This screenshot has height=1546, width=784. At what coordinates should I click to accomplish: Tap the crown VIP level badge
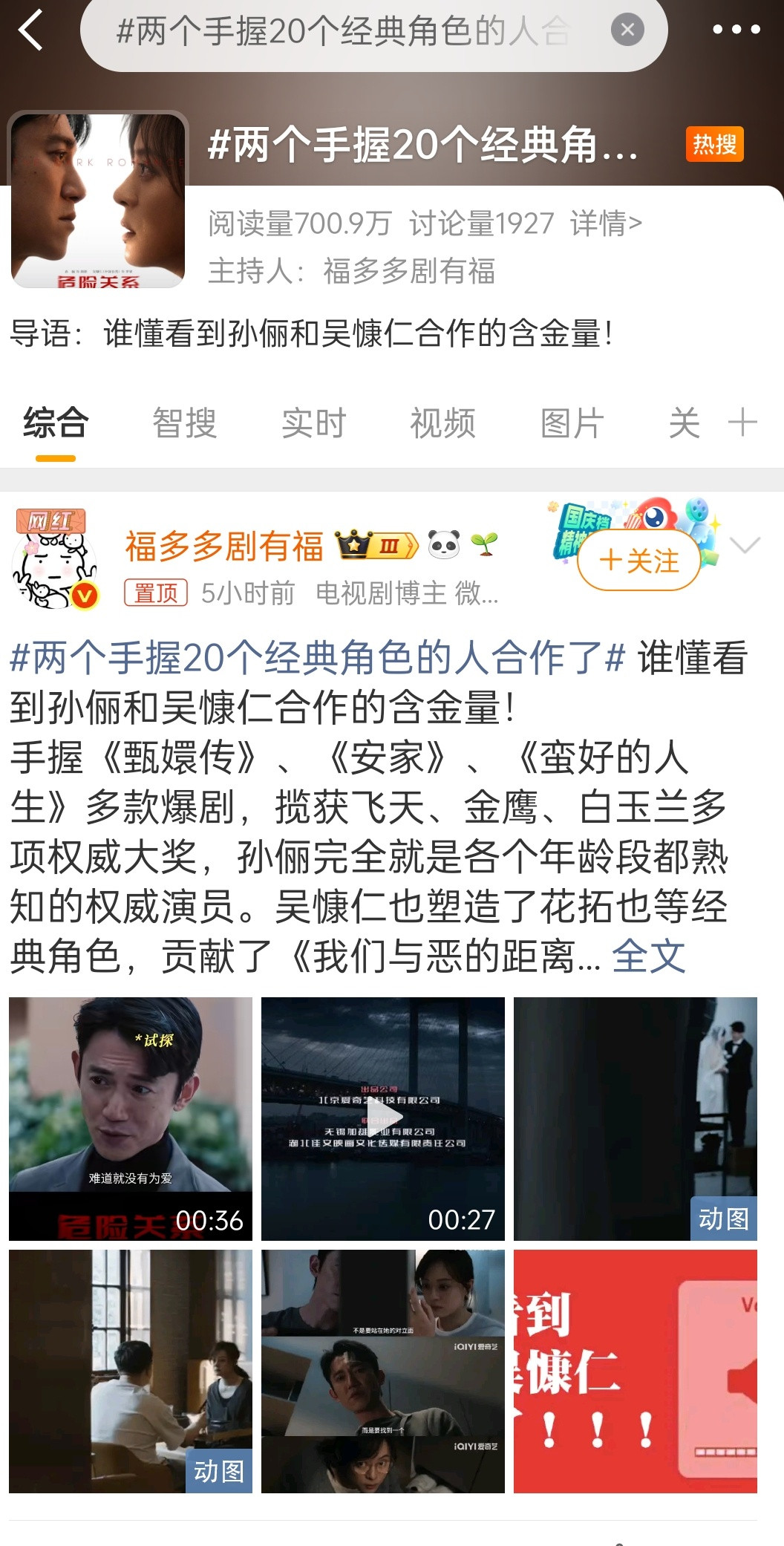pyautogui.click(x=377, y=544)
